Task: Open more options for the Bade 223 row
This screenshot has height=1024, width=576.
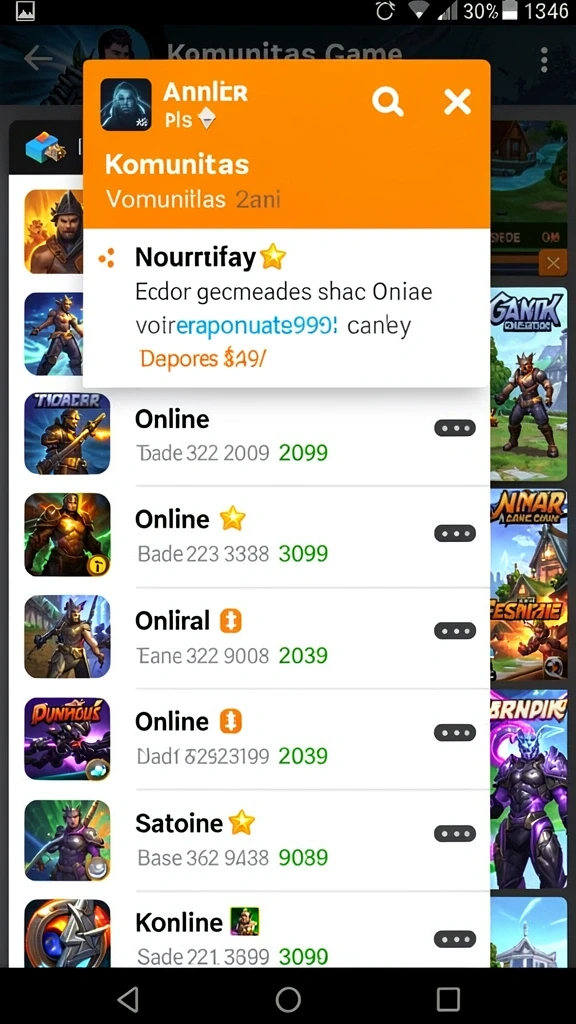Action: click(455, 534)
